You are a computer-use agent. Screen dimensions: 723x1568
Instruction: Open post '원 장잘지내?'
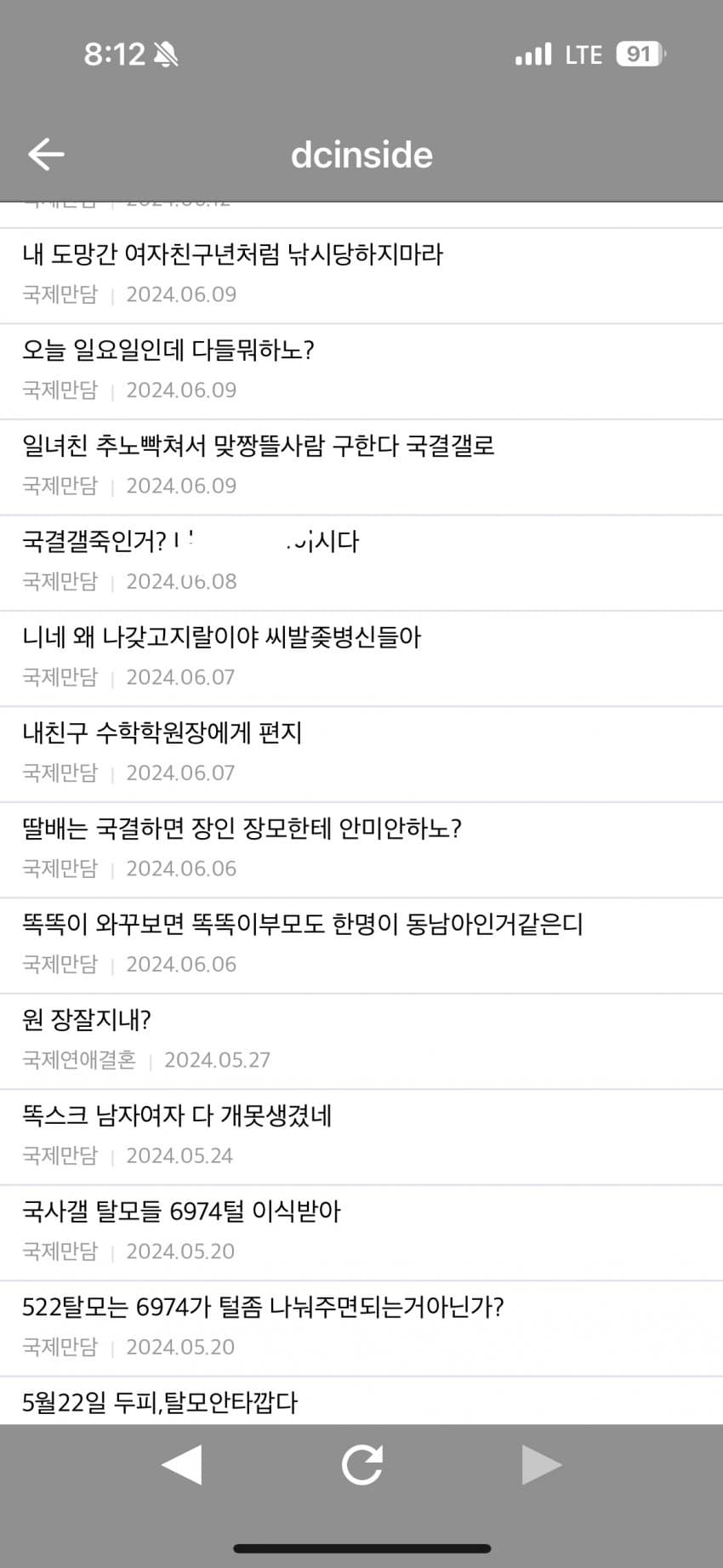tap(87, 1020)
